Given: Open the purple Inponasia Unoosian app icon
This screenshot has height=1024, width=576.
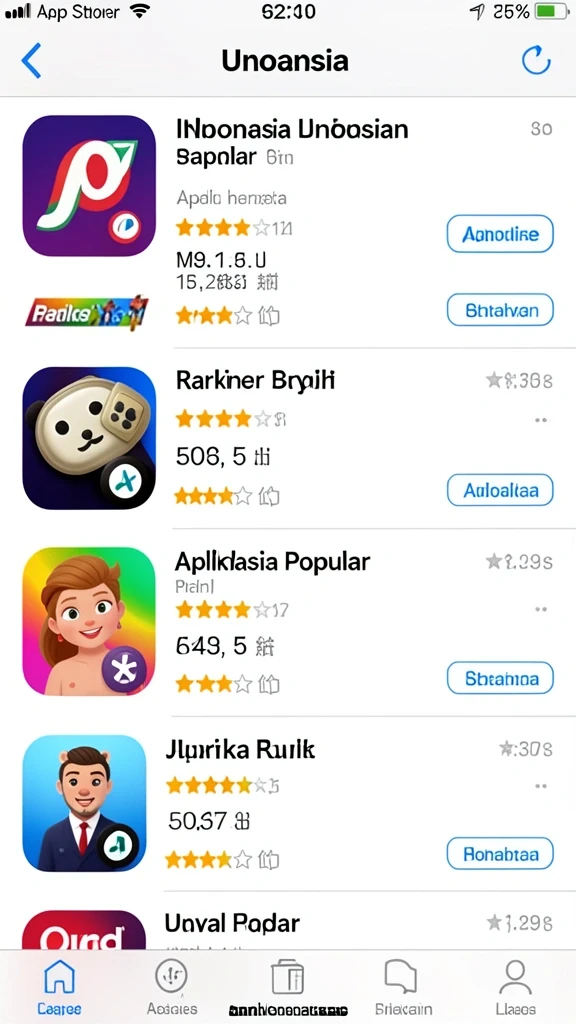Looking at the screenshot, I should [x=89, y=185].
